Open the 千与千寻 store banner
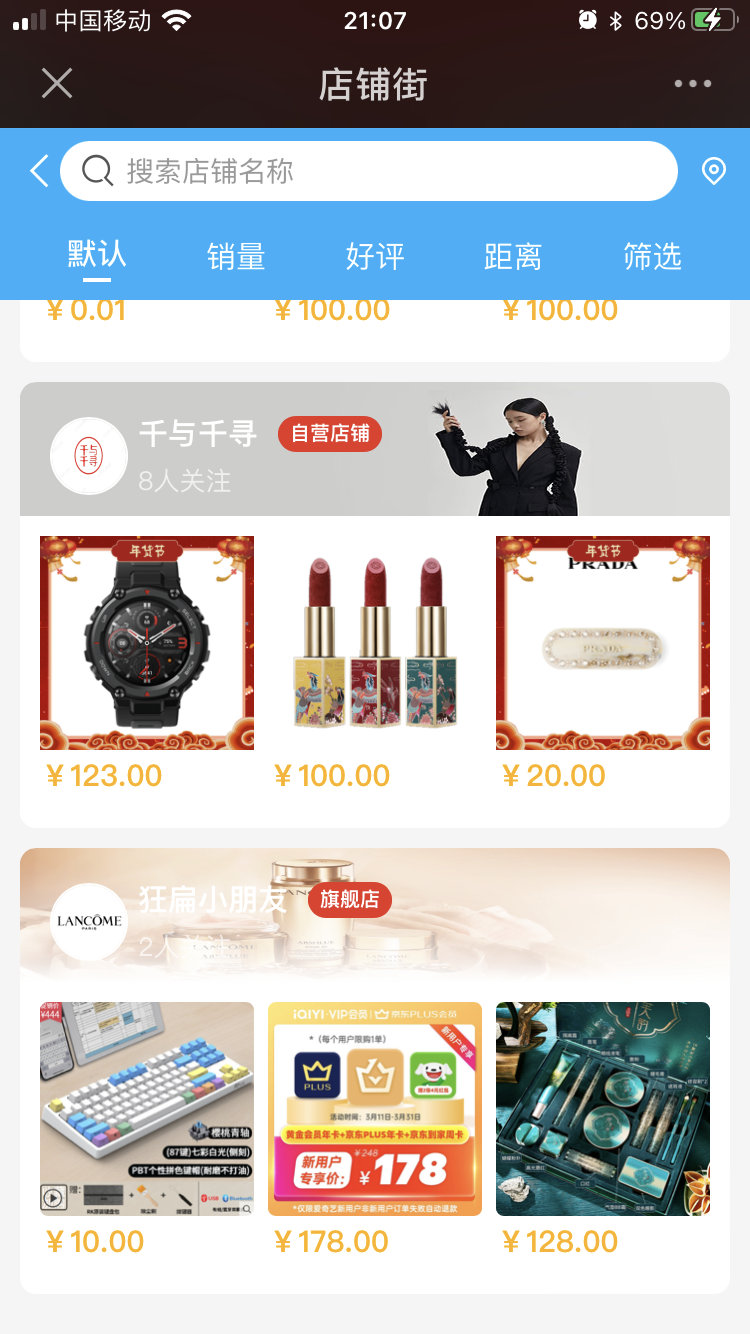The image size is (750, 1334). click(375, 450)
